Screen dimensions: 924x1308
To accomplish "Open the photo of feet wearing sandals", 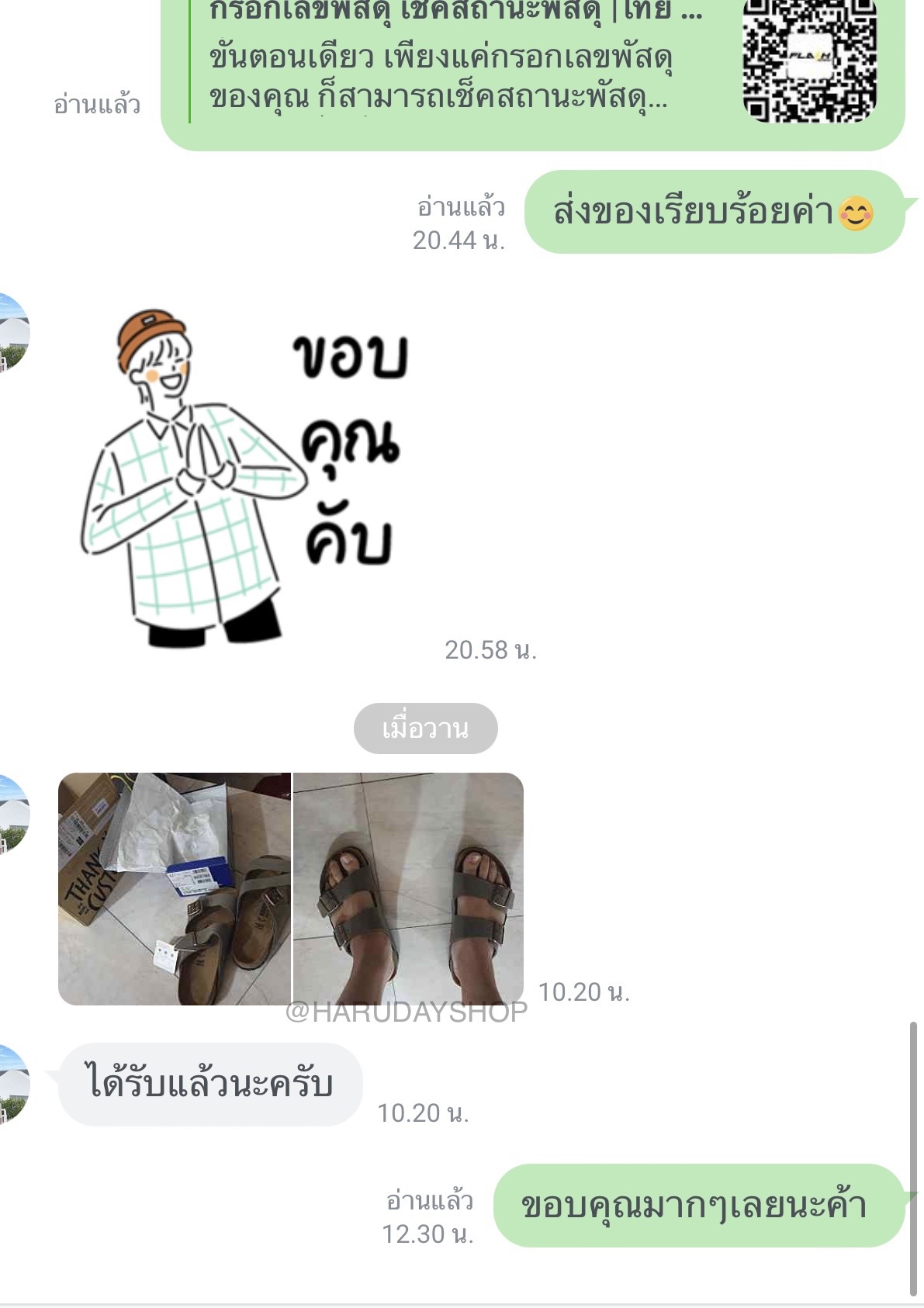I will 409,888.
